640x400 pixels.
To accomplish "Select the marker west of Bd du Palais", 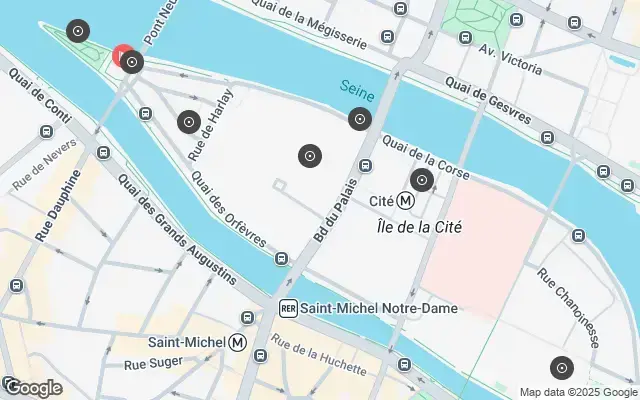I will tap(310, 155).
